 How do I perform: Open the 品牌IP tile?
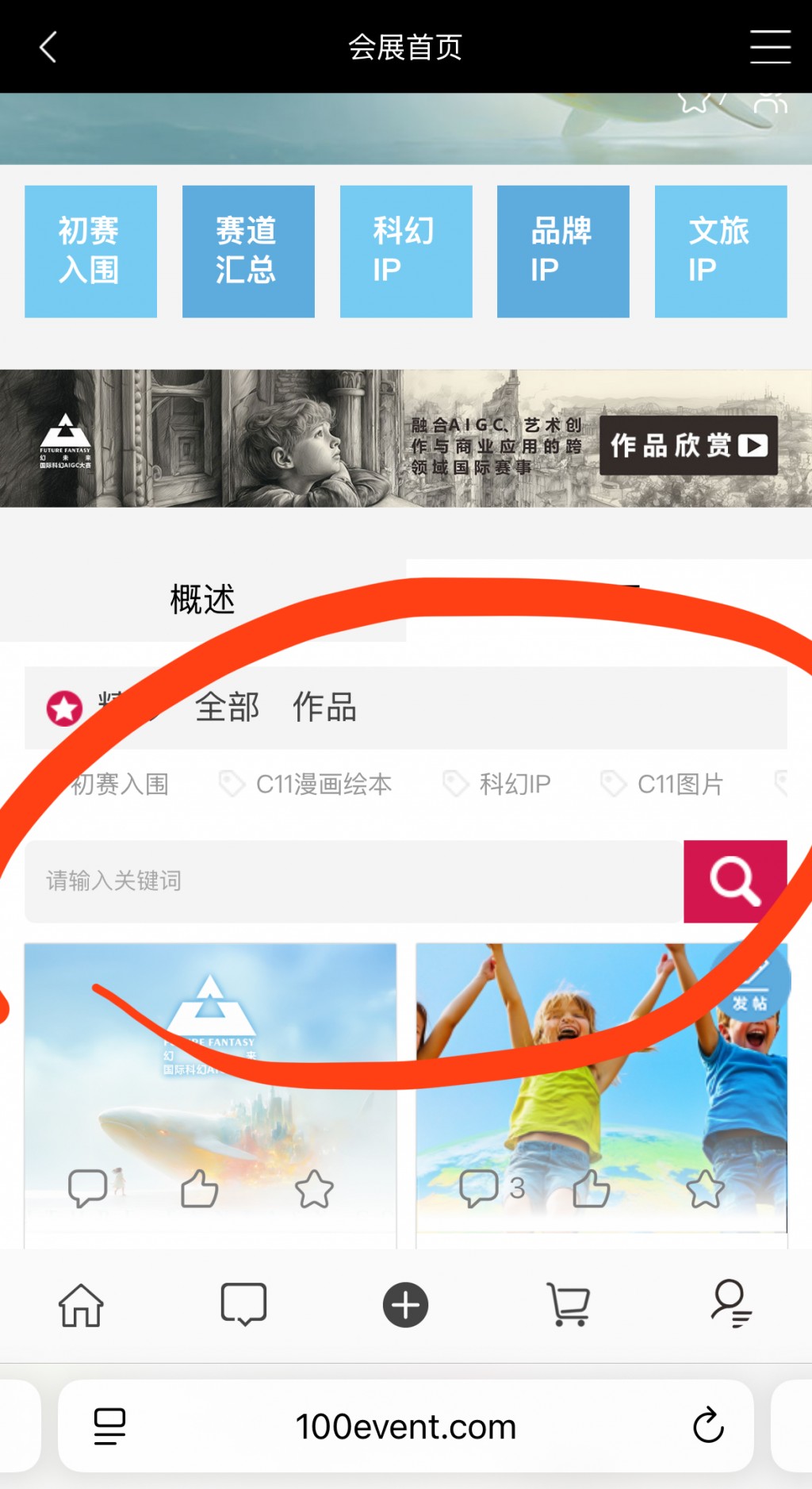coord(563,251)
